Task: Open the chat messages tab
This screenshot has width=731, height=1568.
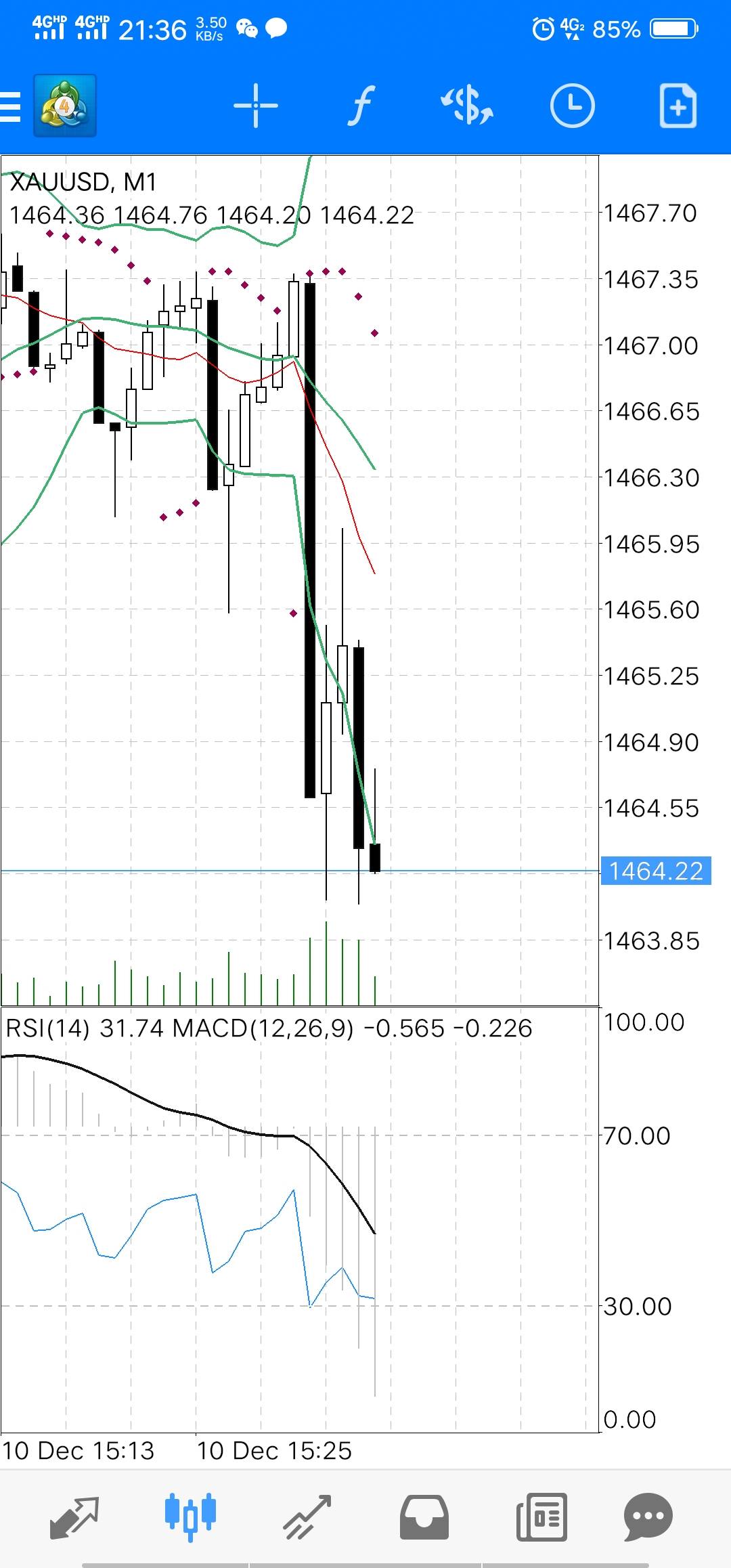Action: click(648, 1518)
